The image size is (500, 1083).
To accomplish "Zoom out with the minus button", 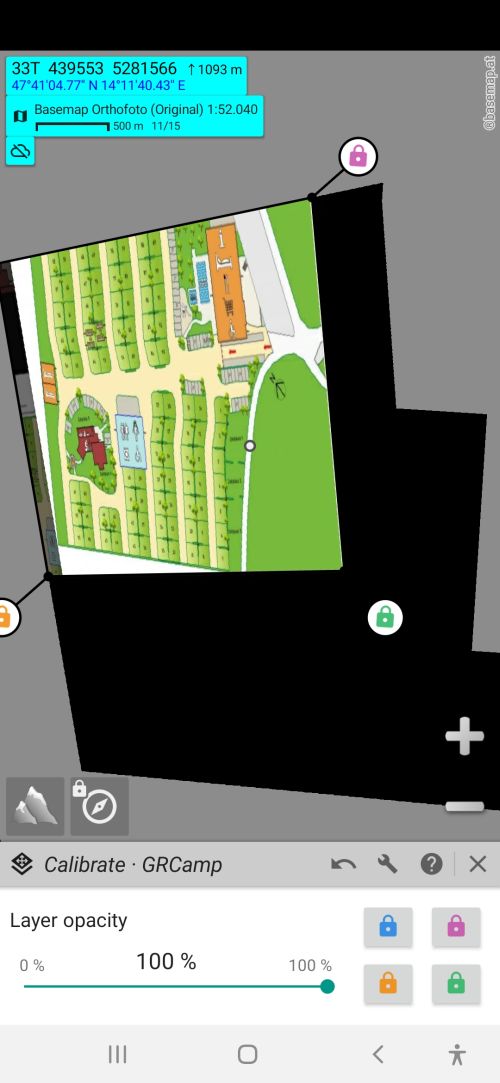I will (464, 806).
